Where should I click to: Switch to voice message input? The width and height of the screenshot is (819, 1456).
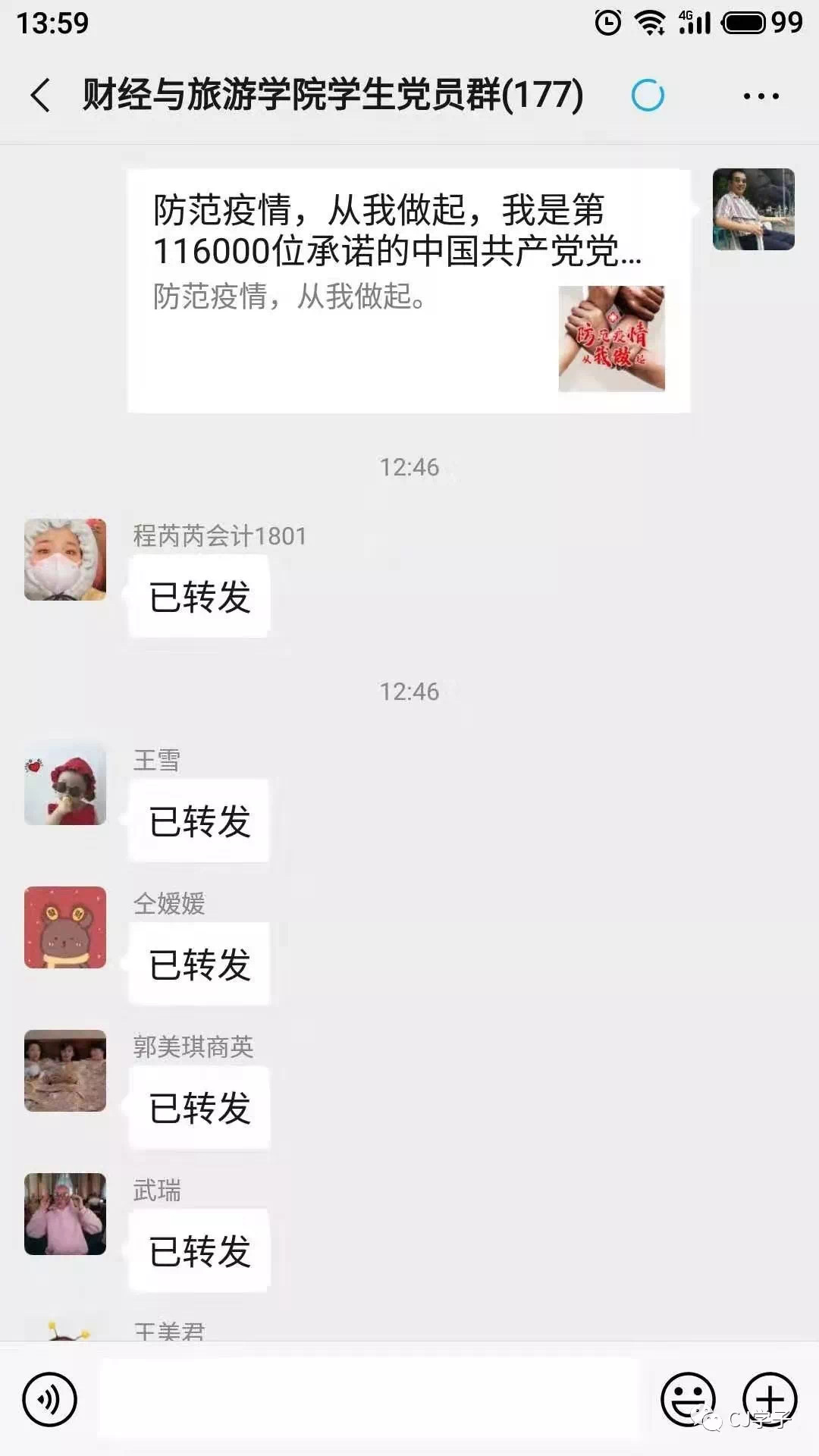(x=49, y=1398)
